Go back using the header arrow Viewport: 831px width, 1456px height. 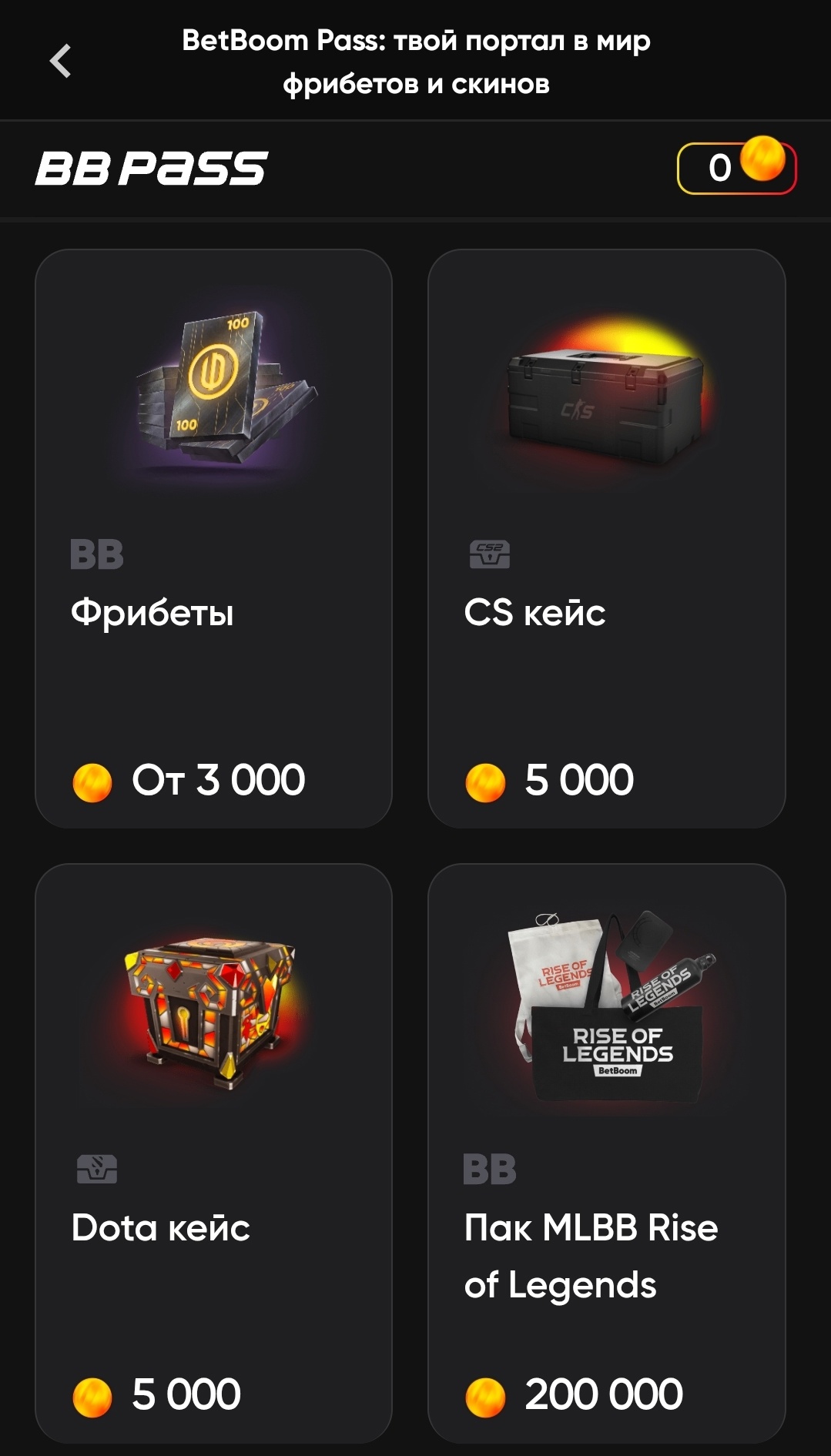tap(60, 61)
